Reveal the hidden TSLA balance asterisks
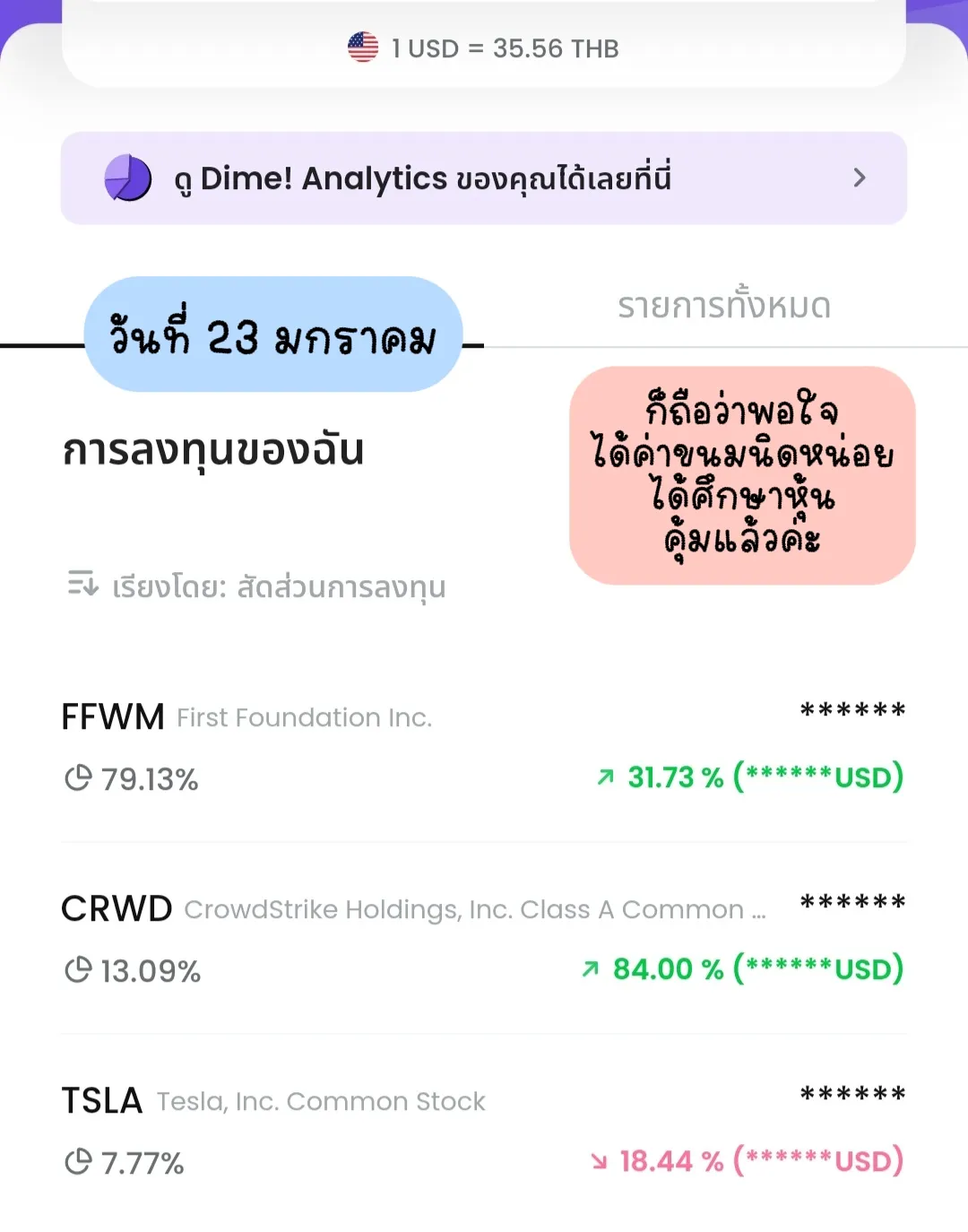Viewport: 968px width, 1232px height. (x=852, y=1093)
